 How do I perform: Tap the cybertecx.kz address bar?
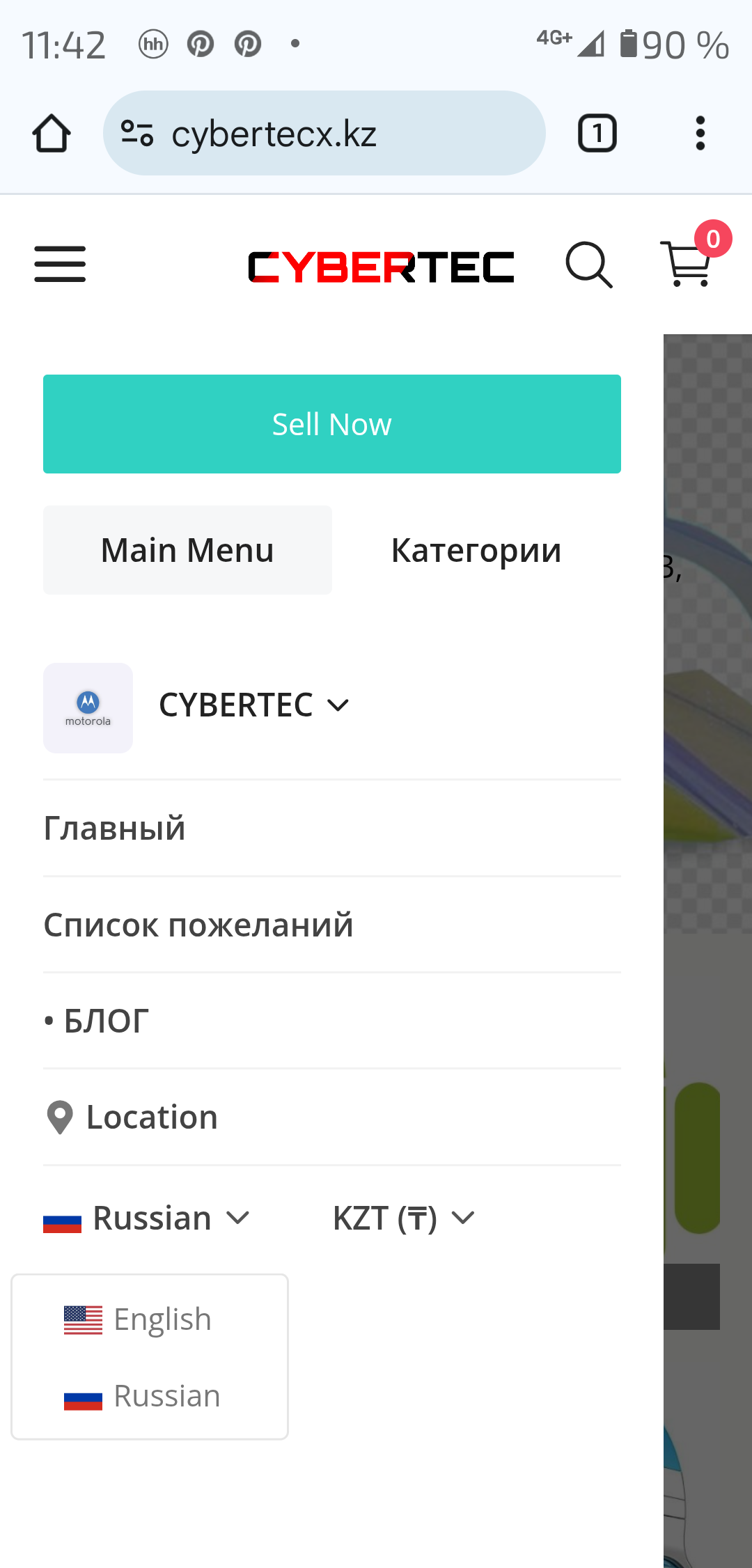click(x=324, y=133)
